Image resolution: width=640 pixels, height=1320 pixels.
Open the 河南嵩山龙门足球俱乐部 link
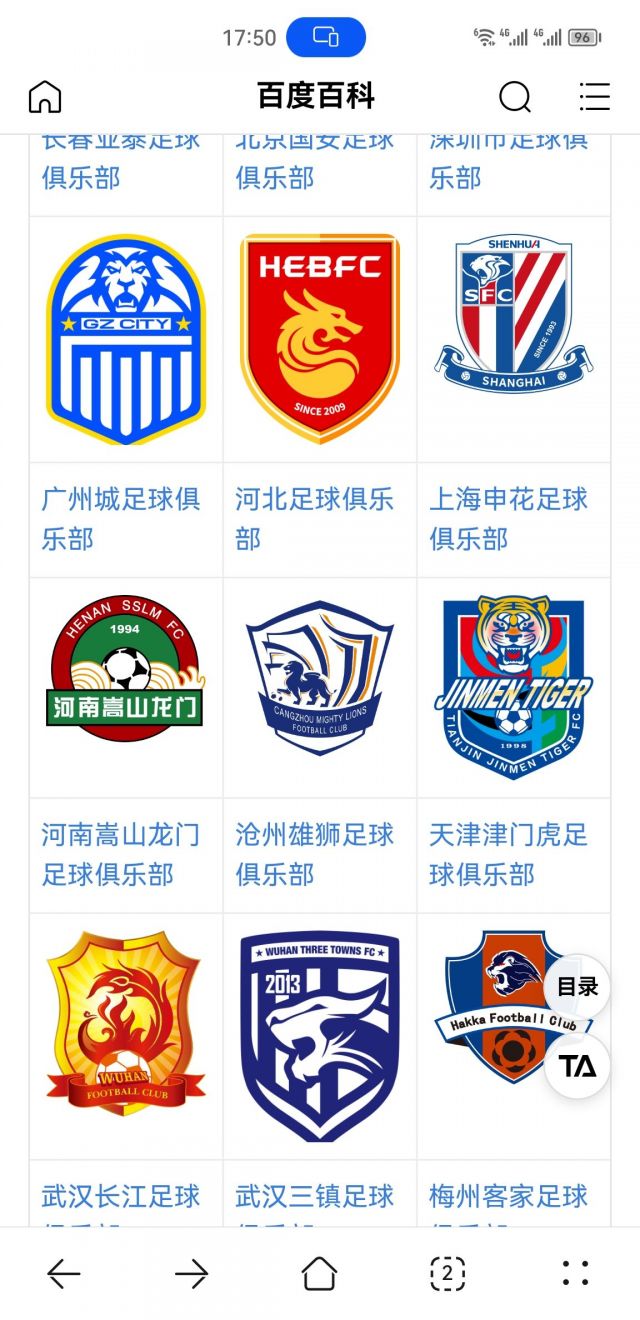[x=121, y=855]
